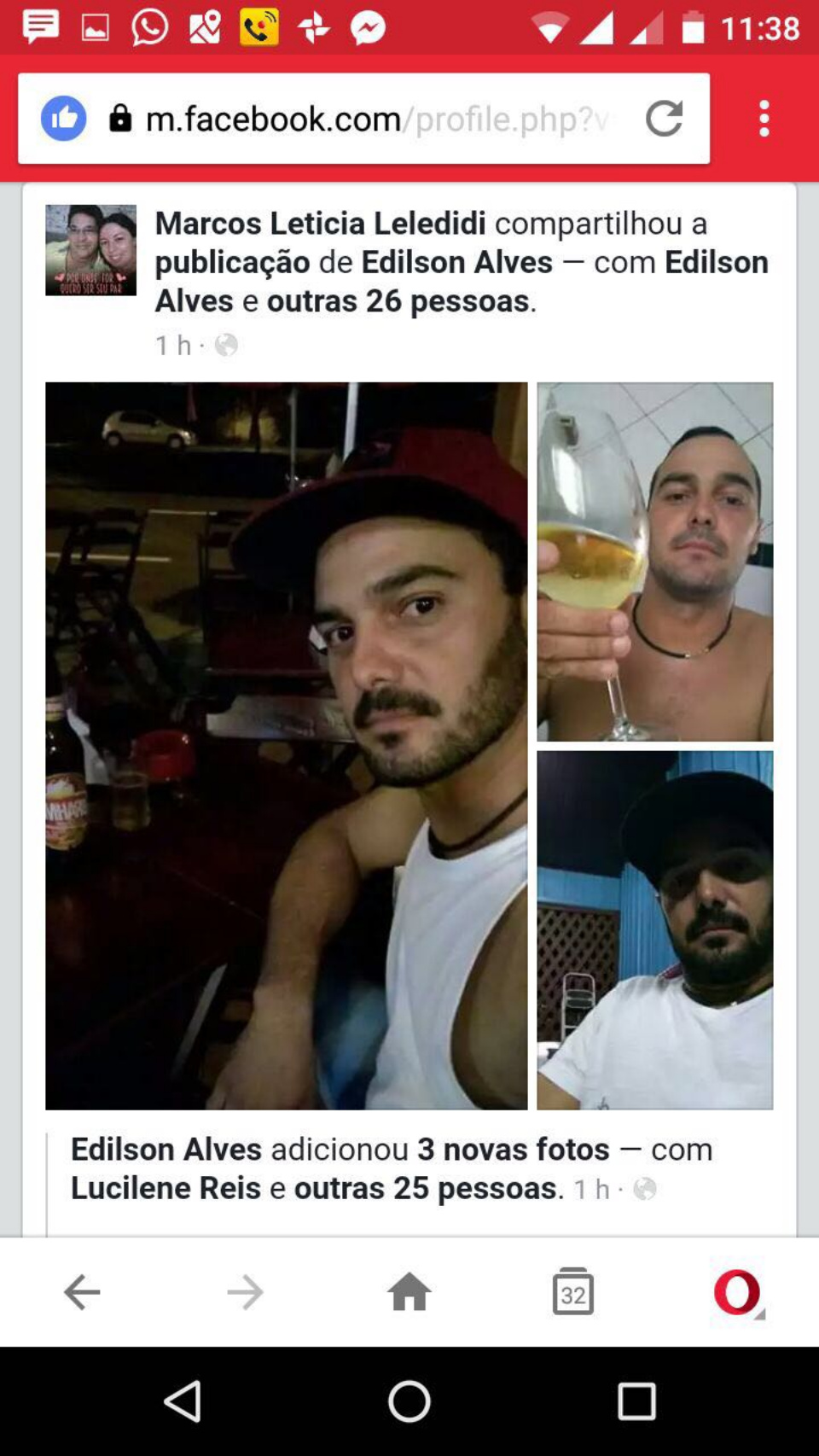The height and width of the screenshot is (1456, 819).
Task: Open Lucilene Reis's profile link
Action: (x=166, y=1188)
